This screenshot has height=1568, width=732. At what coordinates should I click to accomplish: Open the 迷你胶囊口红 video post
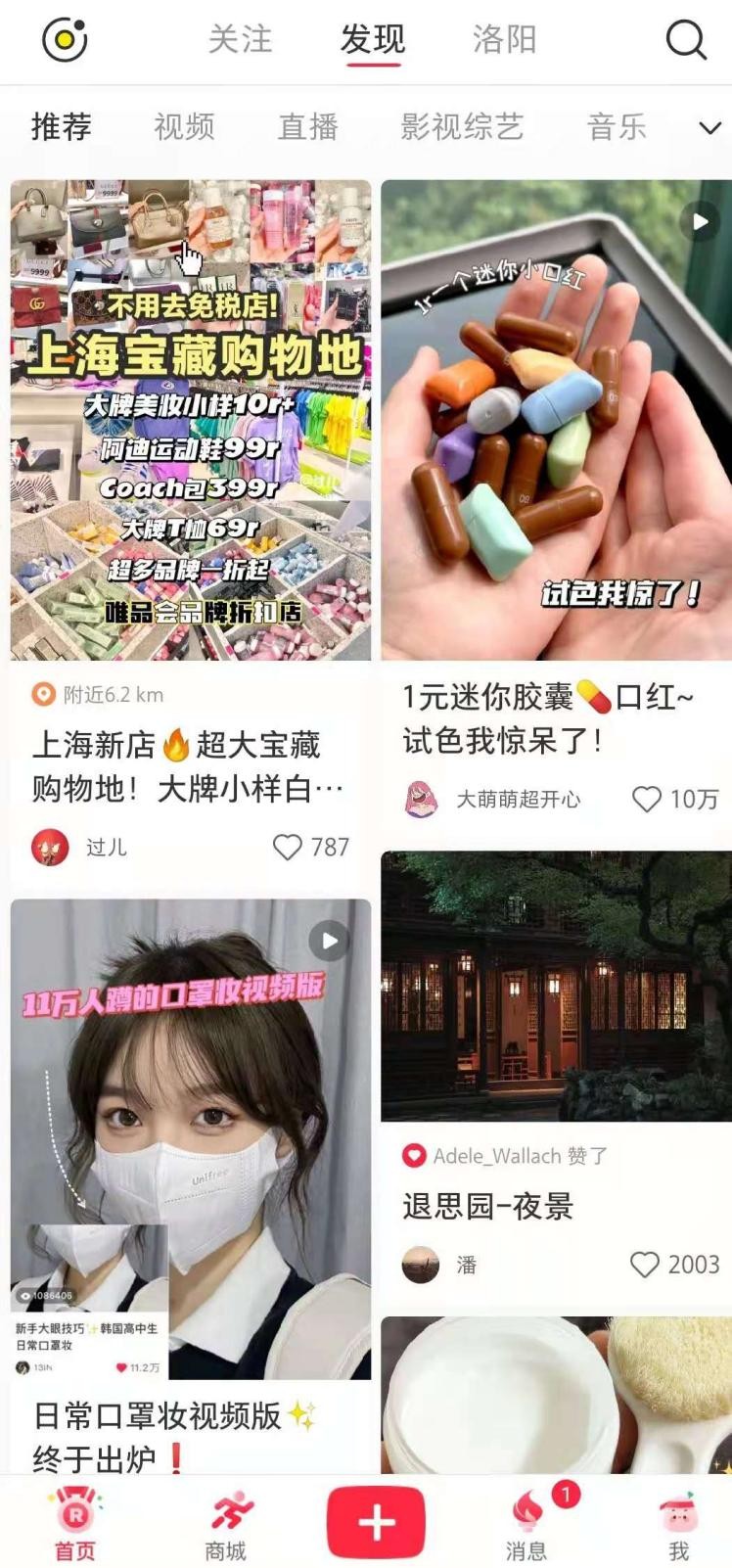(556, 421)
